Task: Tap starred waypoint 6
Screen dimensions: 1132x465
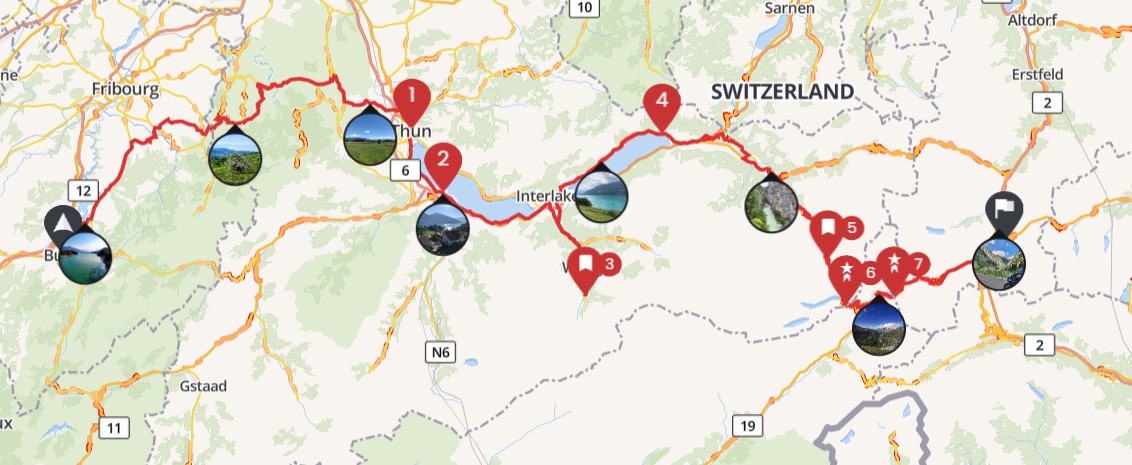Action: pos(847,272)
